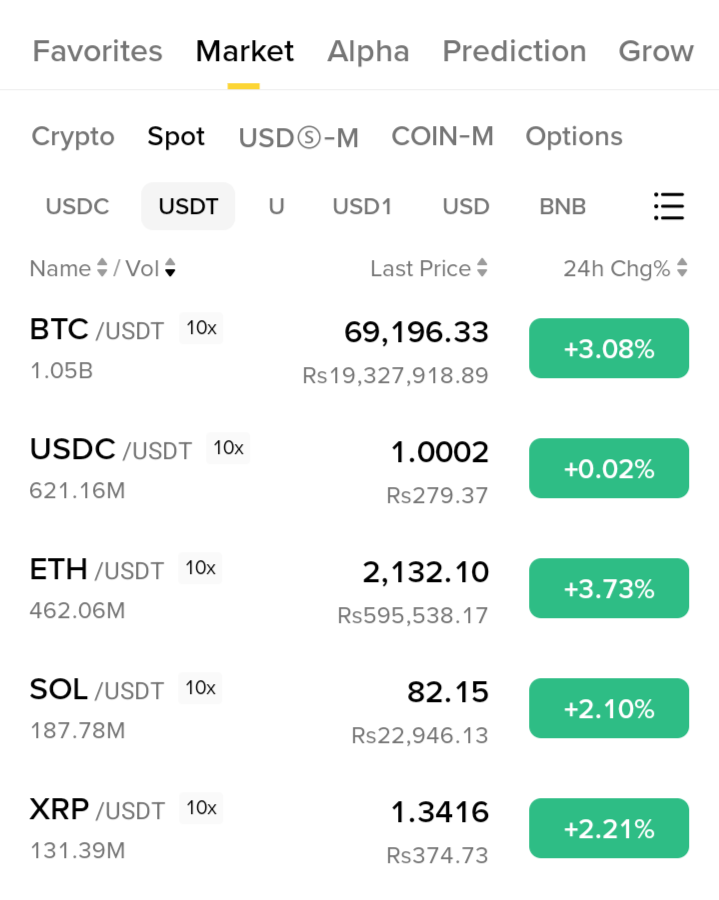Select the USD1 quote filter
The image size is (719, 900).
pyautogui.click(x=362, y=207)
